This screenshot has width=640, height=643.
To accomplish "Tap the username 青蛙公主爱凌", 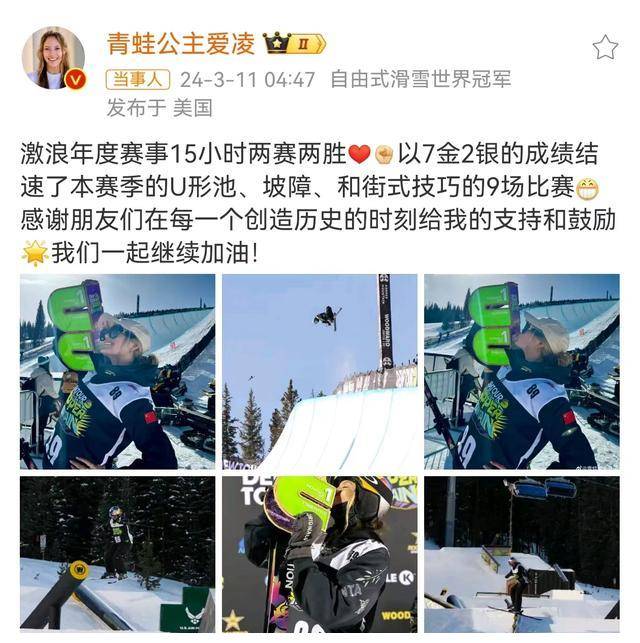I will pos(180,43).
